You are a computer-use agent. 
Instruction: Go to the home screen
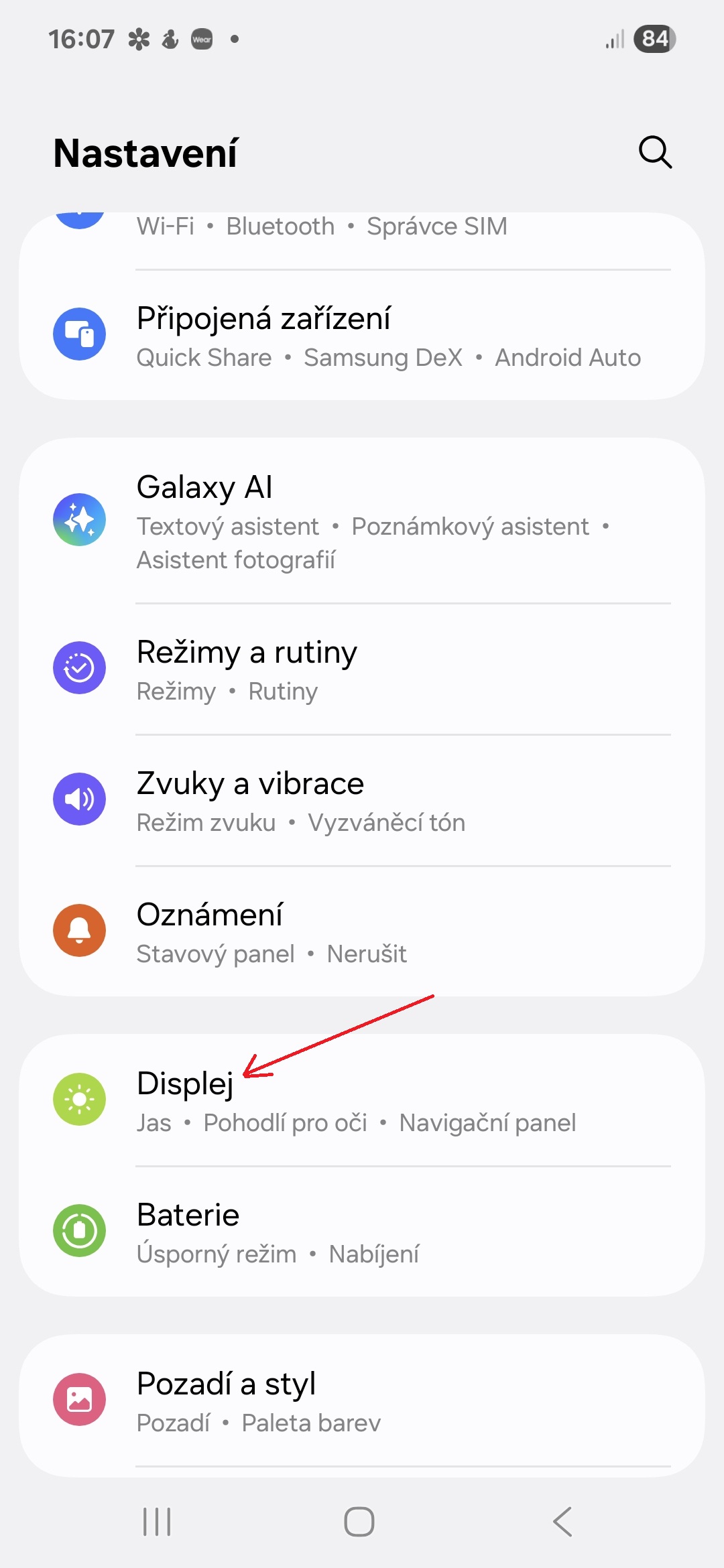click(x=359, y=1522)
